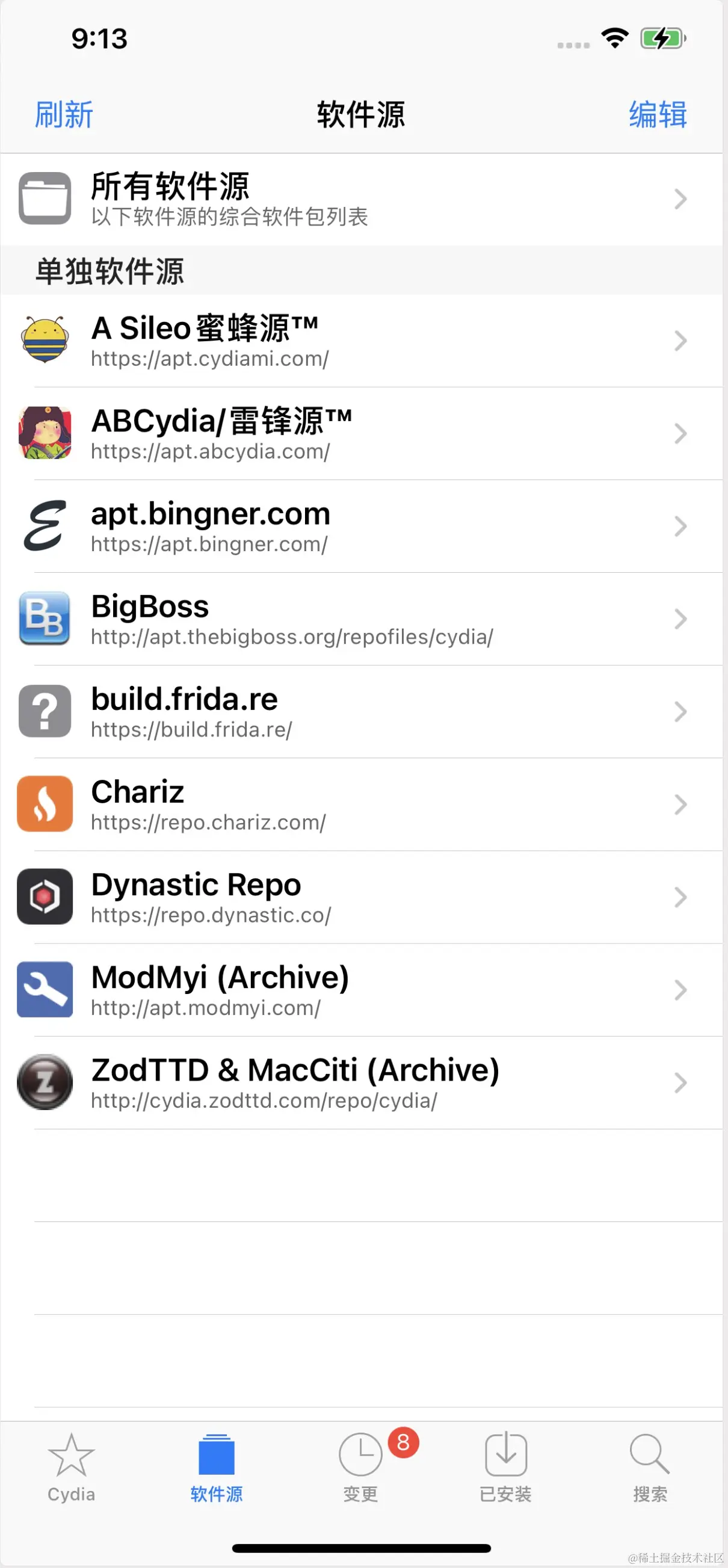The height and width of the screenshot is (1568, 728).
Task: Select the 软件源 tab
Action: point(216,1467)
